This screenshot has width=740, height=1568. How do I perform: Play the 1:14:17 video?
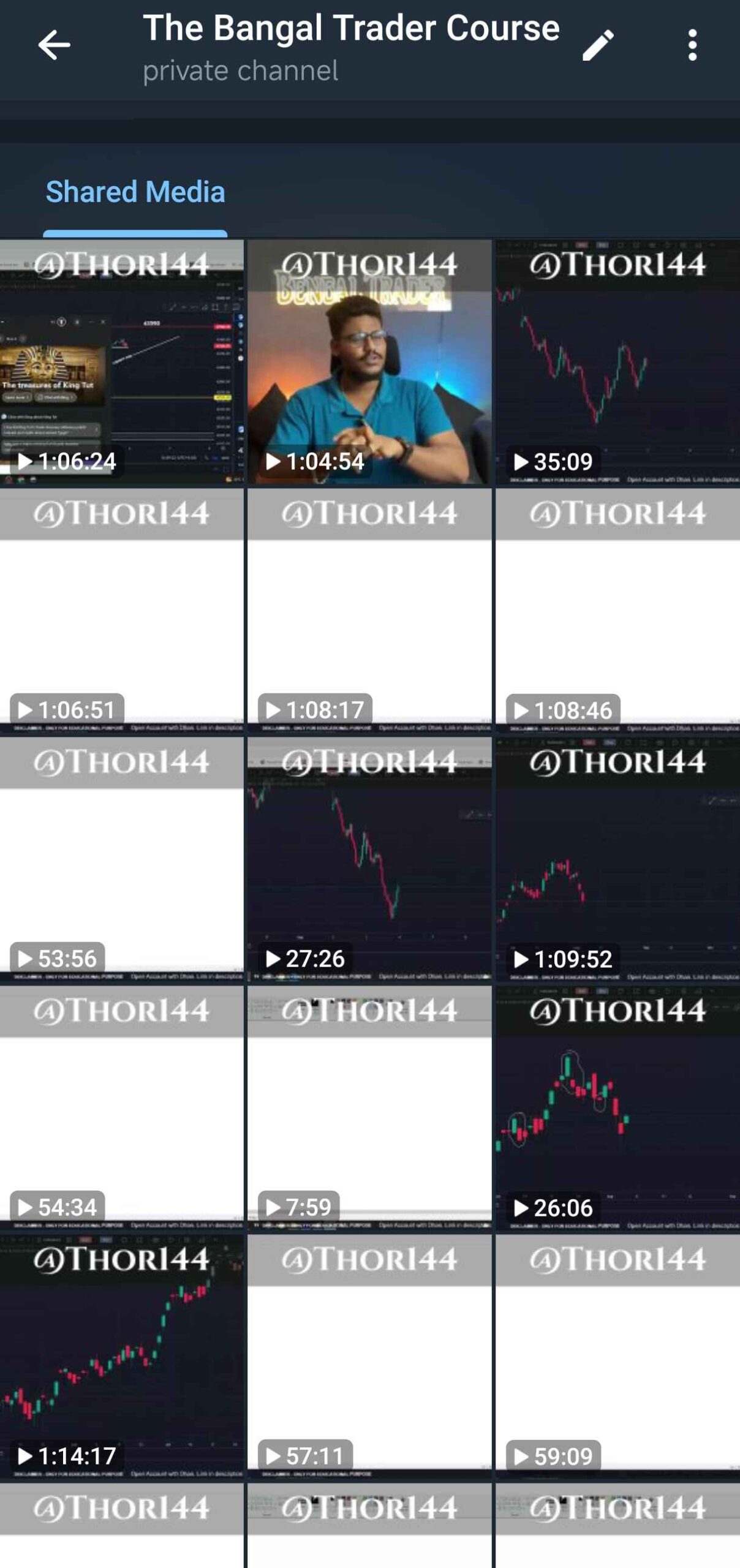tap(122, 1357)
